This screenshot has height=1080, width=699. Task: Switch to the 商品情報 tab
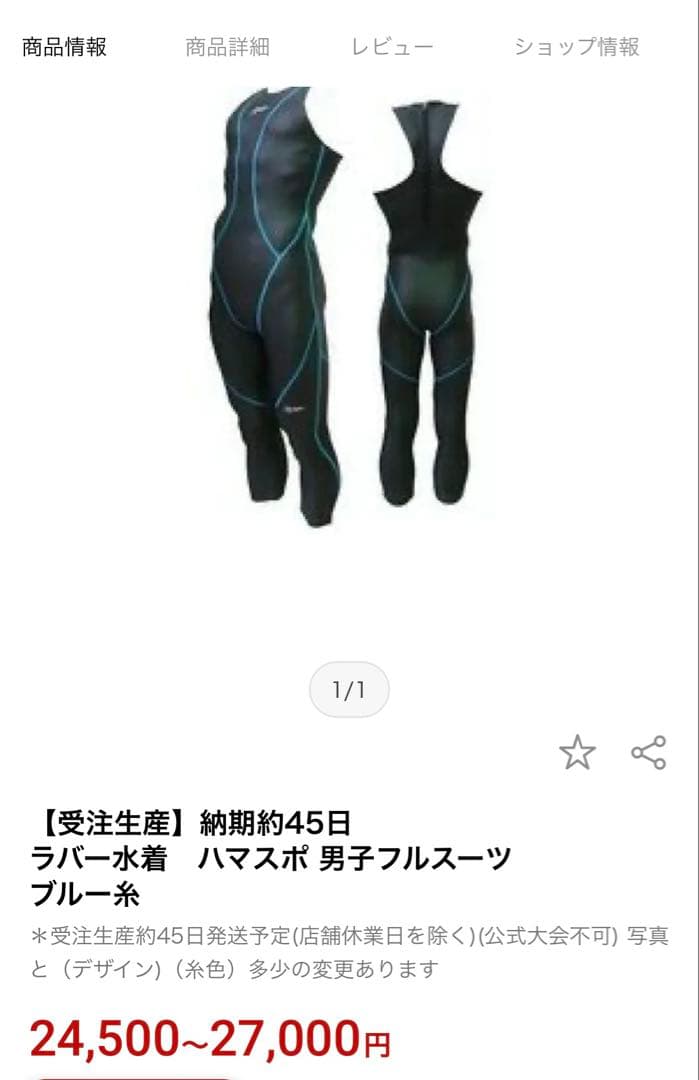pos(64,46)
